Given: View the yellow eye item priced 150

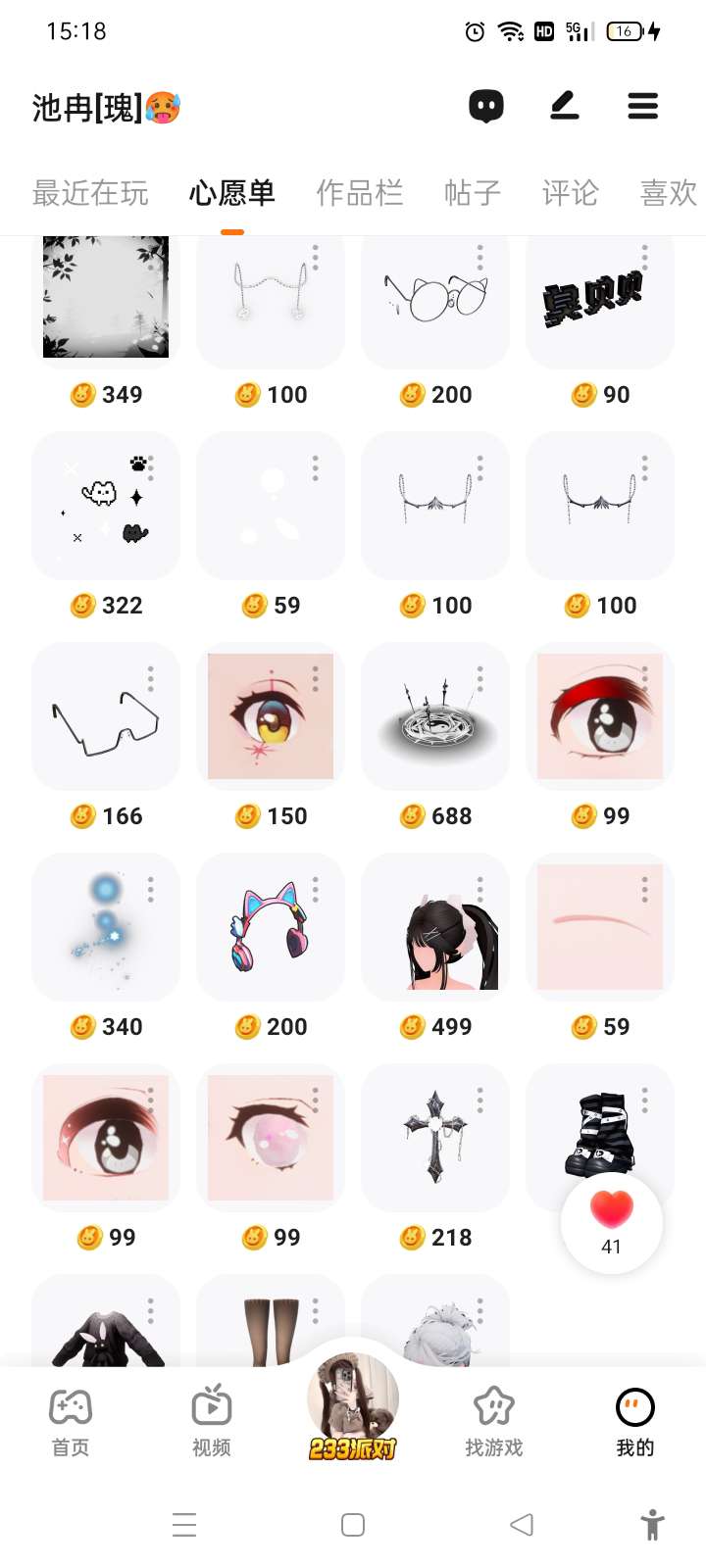Looking at the screenshot, I should click(270, 715).
